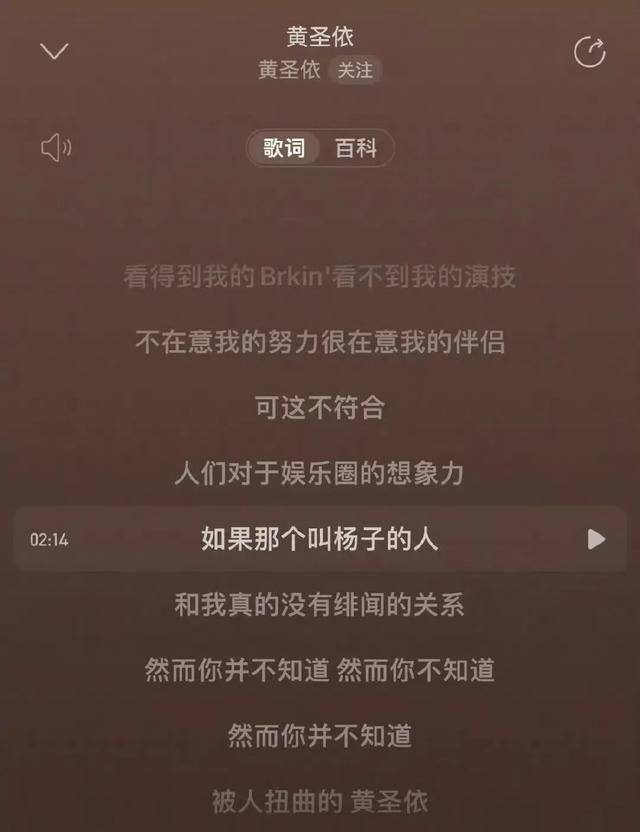Screen dimensions: 640x832
Task: Switch to the 百科 tab
Action: [x=356, y=148]
